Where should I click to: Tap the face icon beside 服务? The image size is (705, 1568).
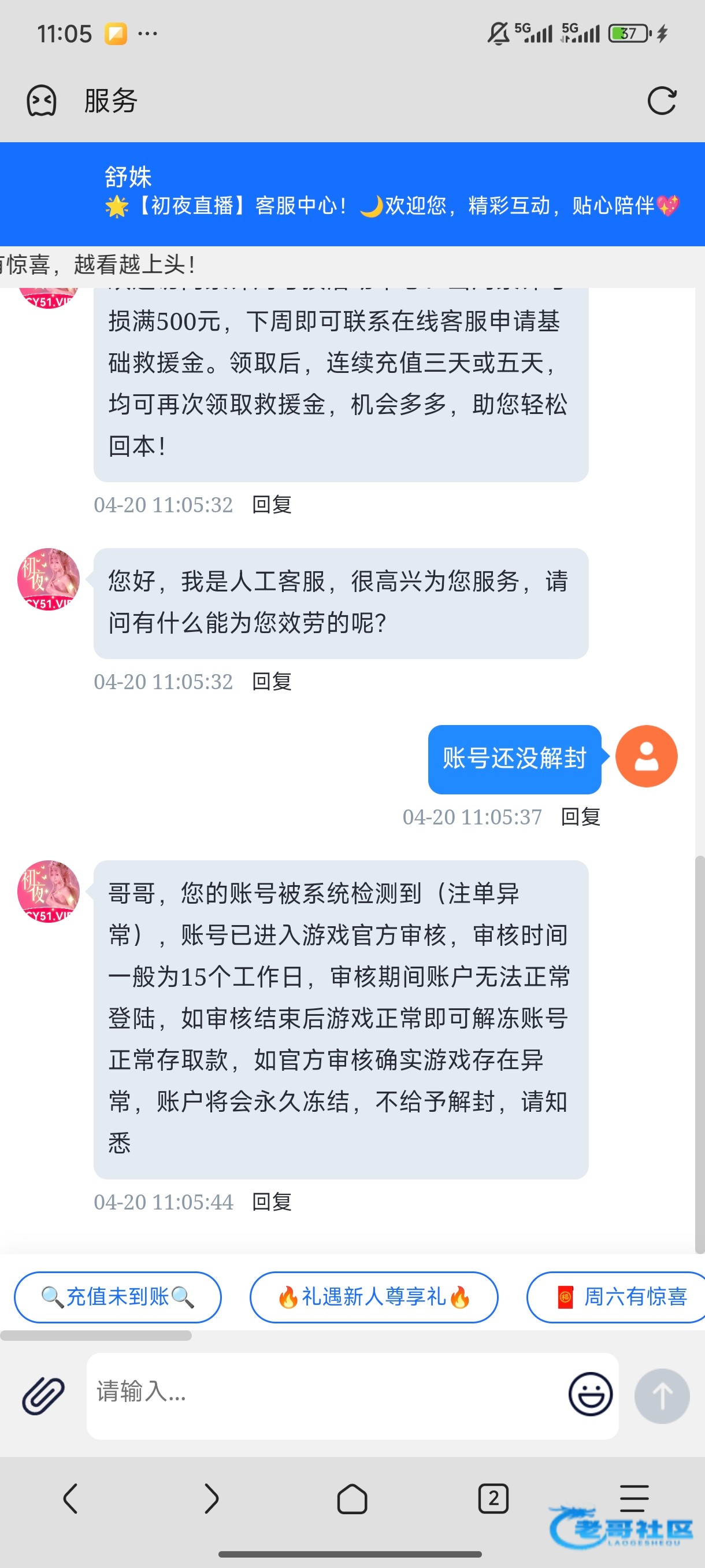(x=42, y=101)
